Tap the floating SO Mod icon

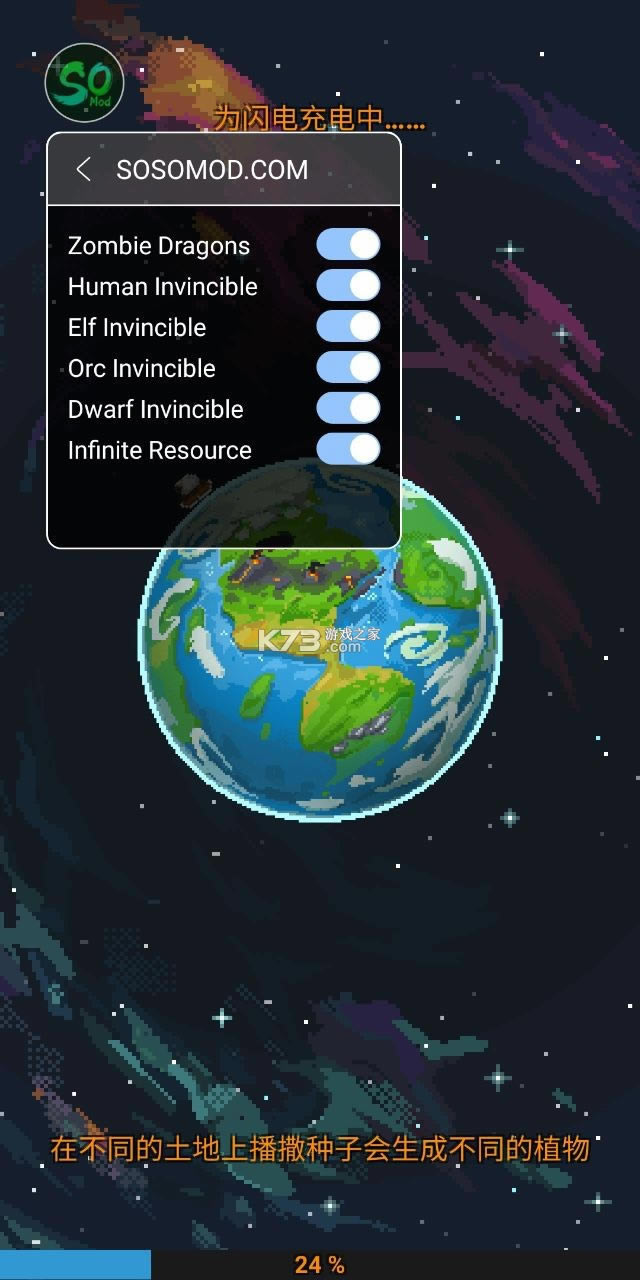[85, 81]
